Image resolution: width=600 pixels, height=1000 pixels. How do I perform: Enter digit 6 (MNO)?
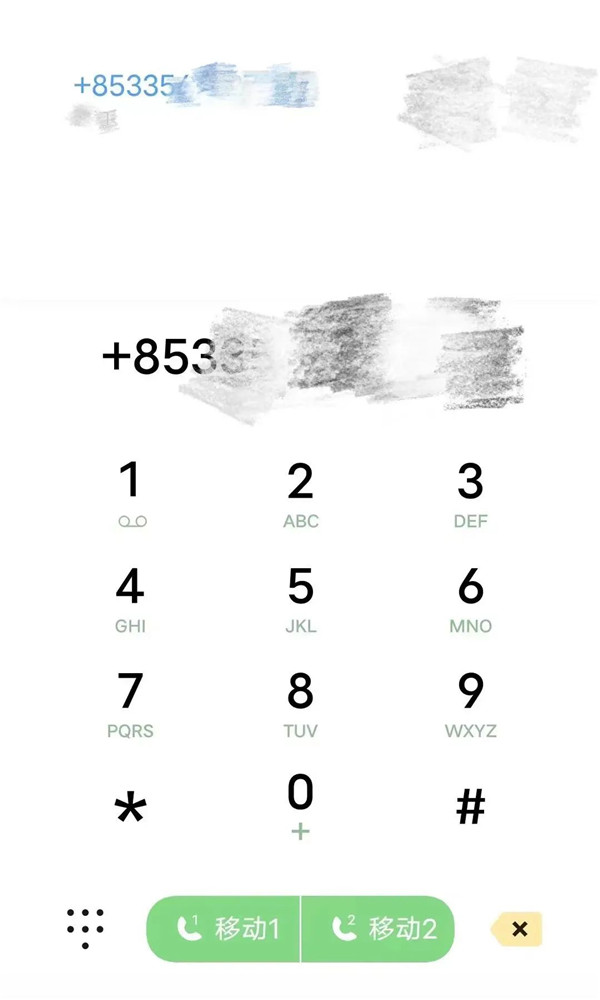470,598
